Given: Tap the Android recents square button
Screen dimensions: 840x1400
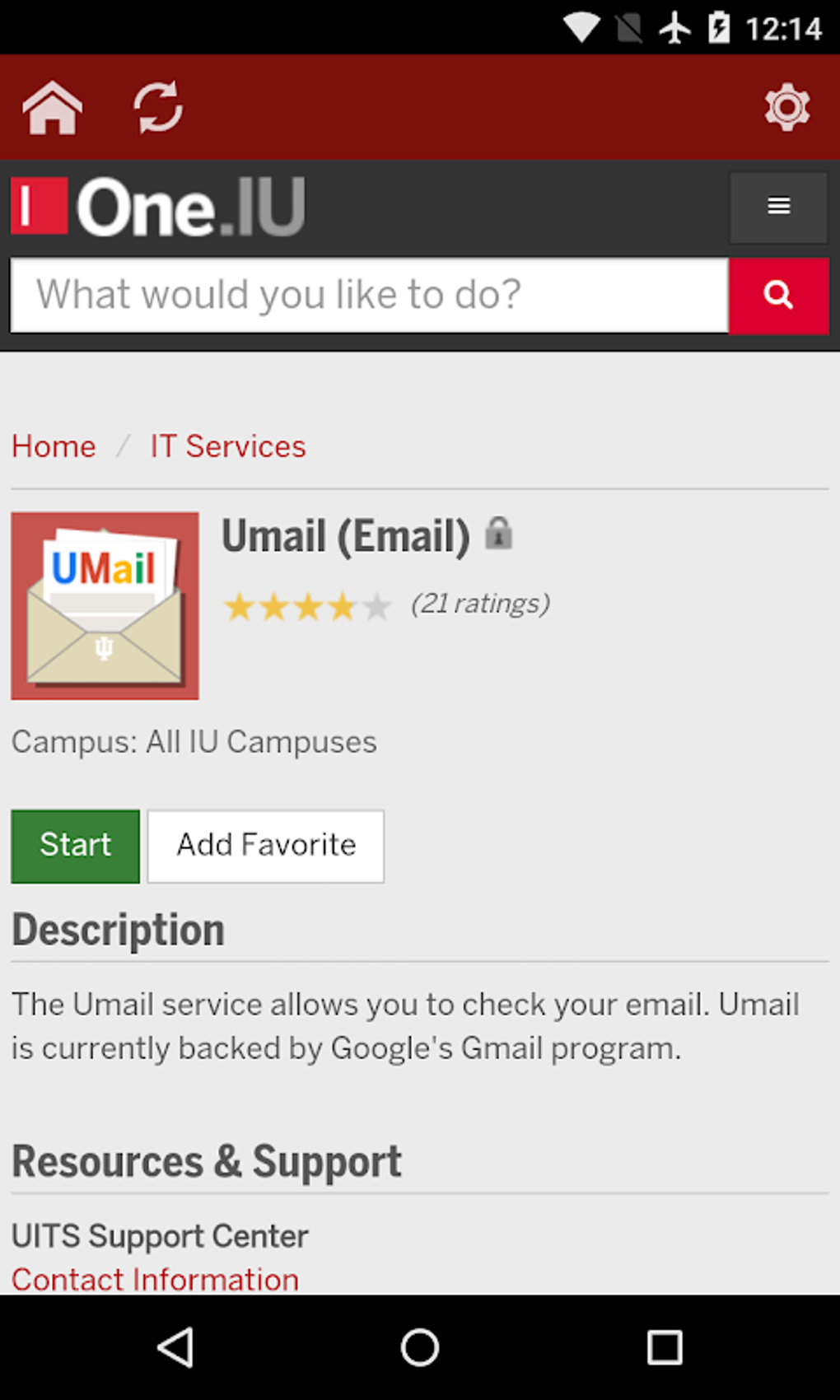Looking at the screenshot, I should (664, 1348).
